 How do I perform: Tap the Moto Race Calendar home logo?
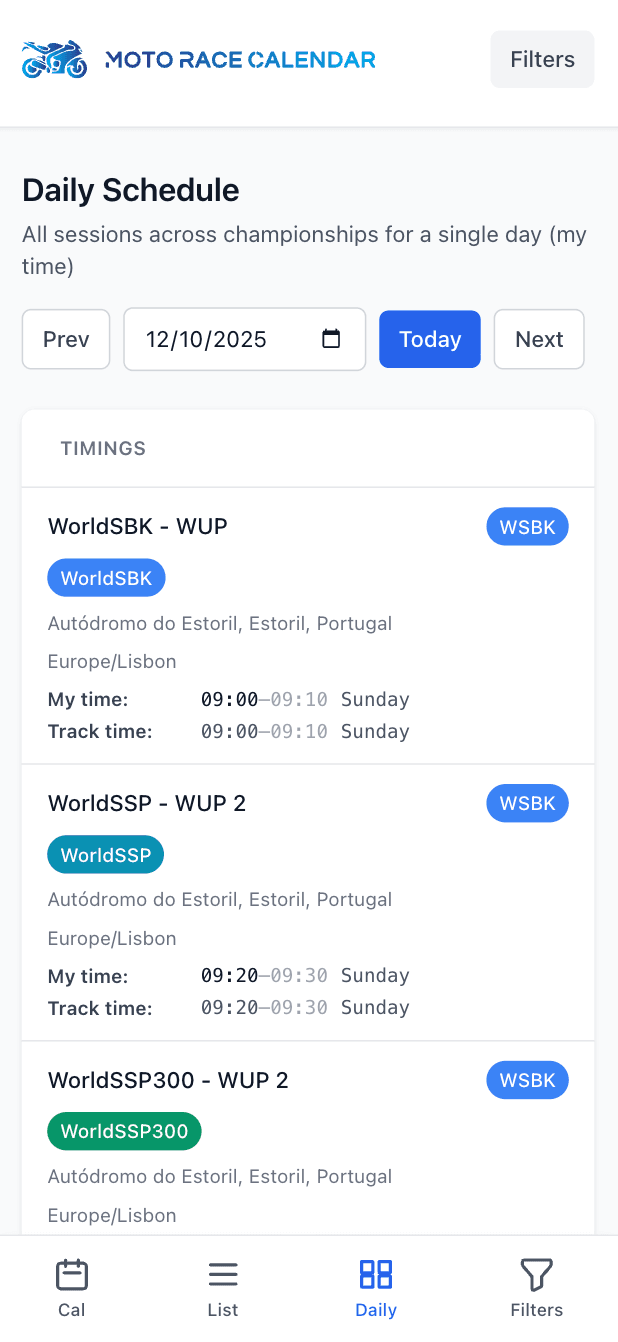point(199,60)
